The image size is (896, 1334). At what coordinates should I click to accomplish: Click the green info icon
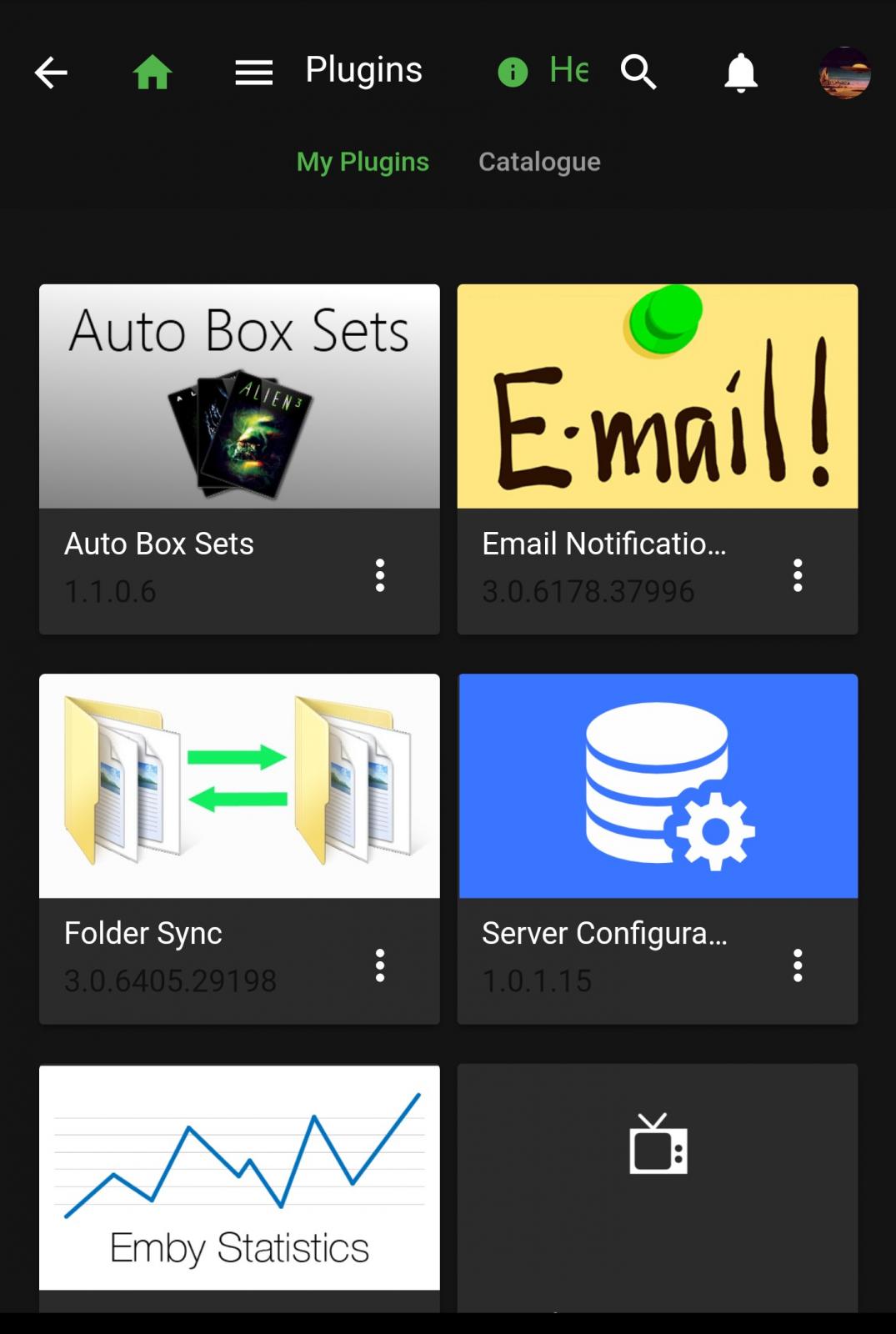pos(512,73)
